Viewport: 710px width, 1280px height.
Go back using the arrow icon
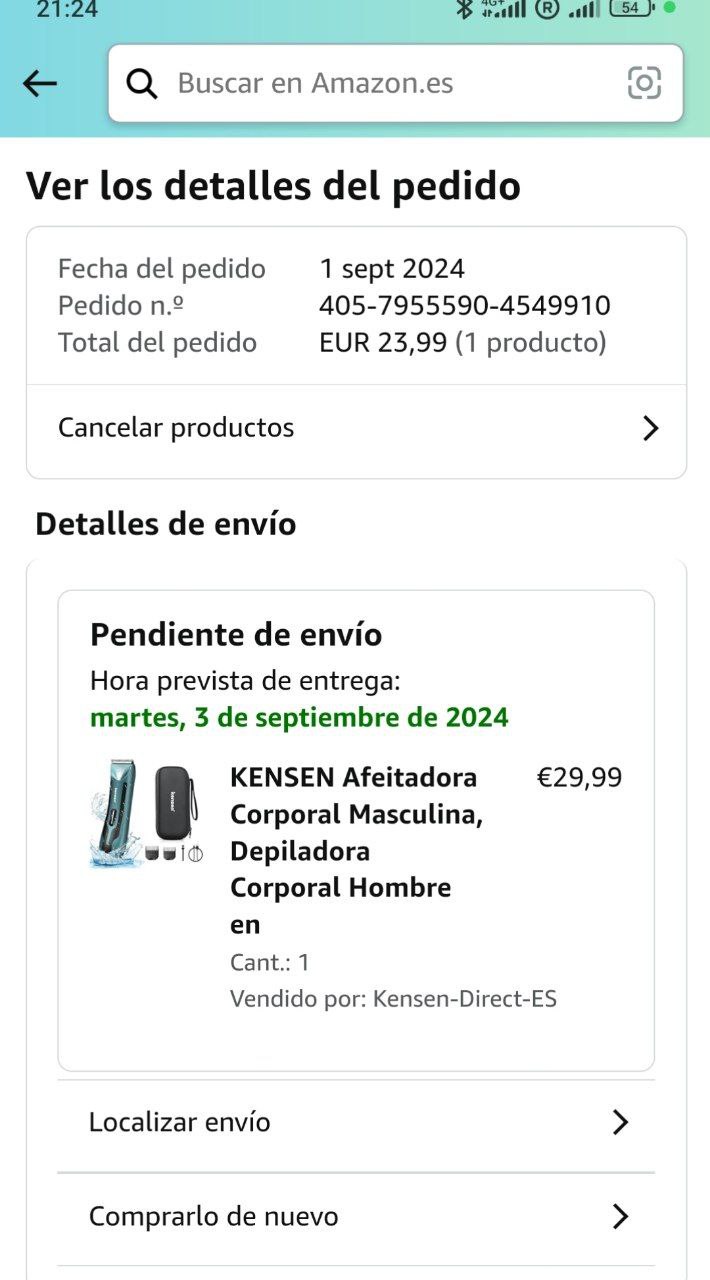click(40, 84)
